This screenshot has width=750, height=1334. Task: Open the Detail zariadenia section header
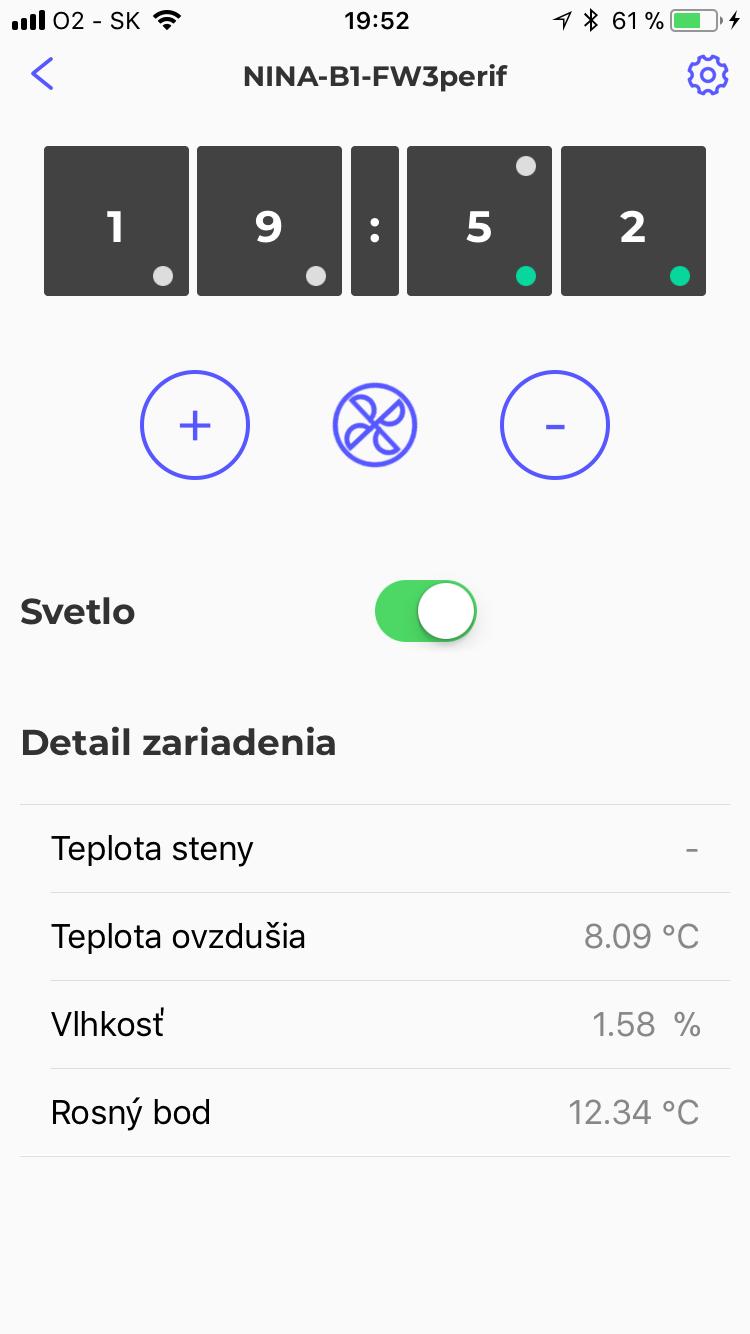pyautogui.click(x=178, y=742)
